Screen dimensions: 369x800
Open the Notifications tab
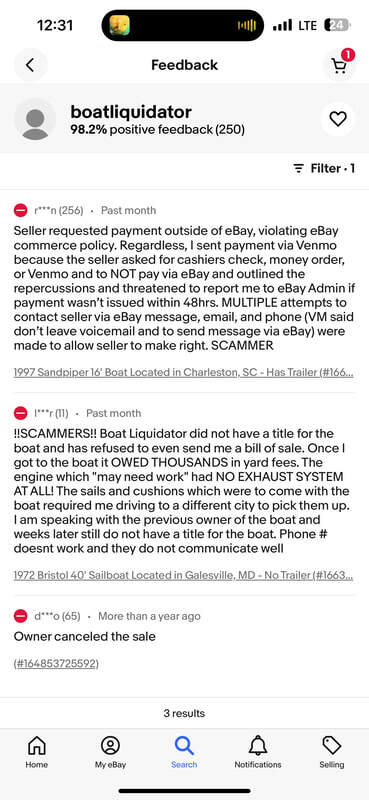(x=258, y=752)
